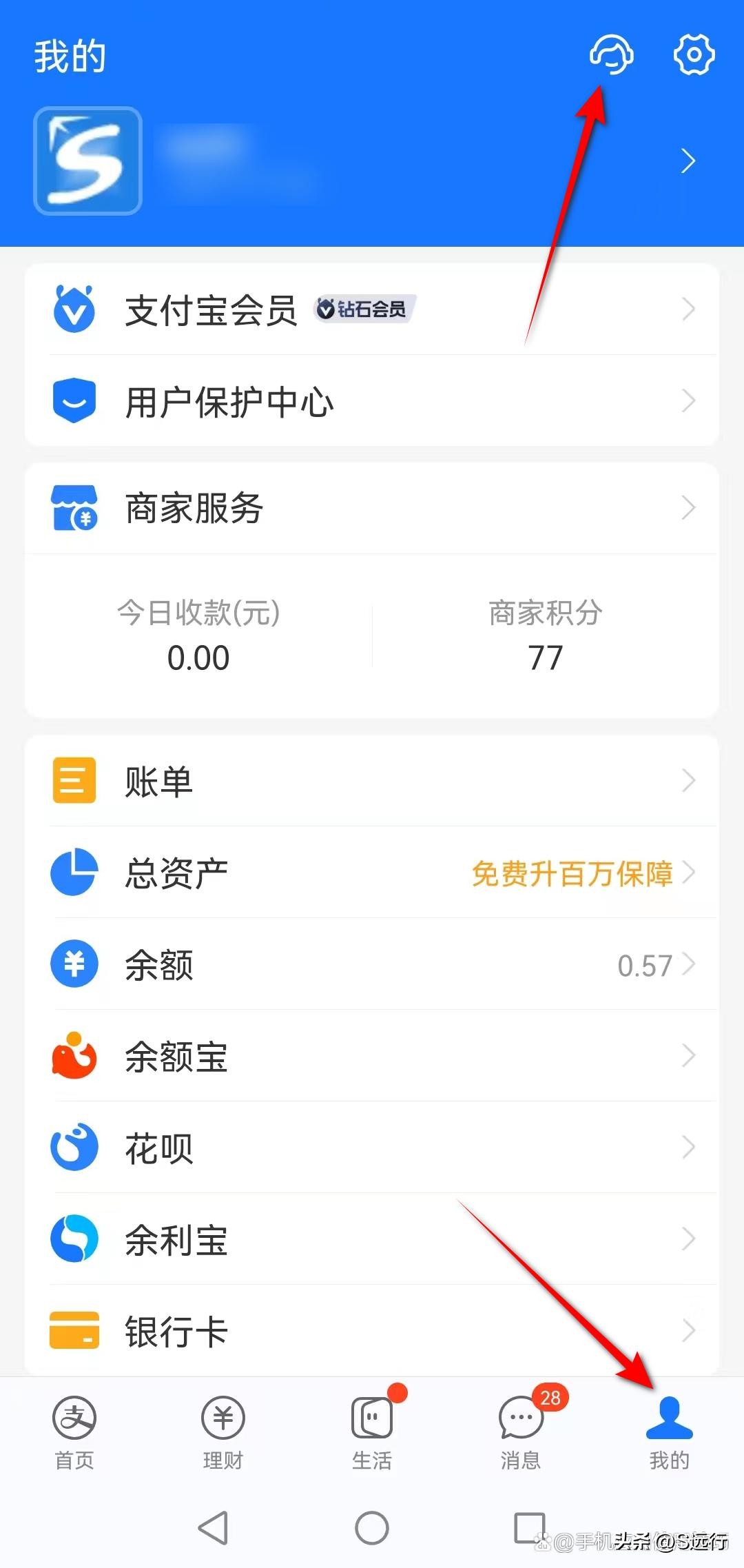Click the 总资产 pie chart icon

click(x=74, y=873)
